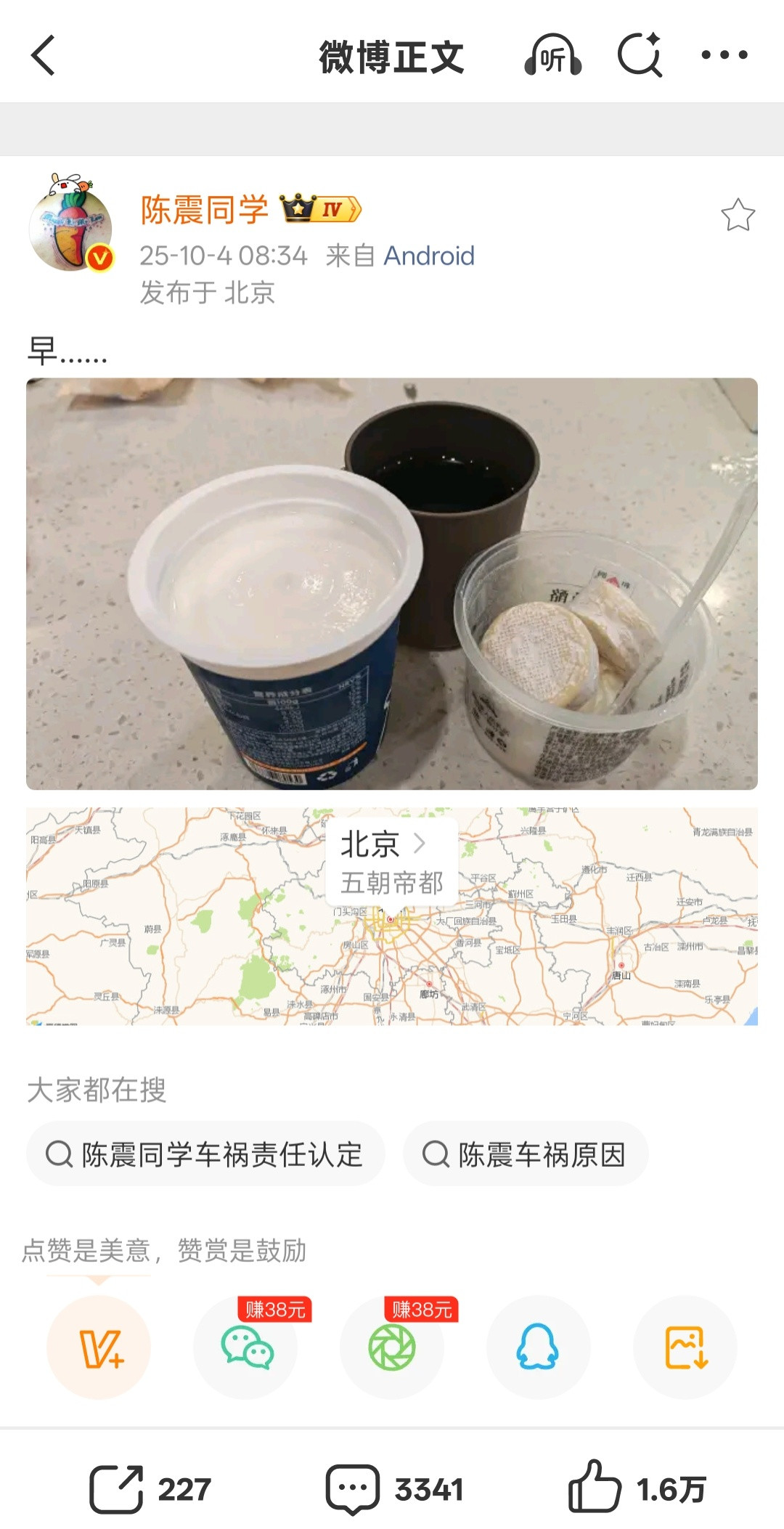Open the AI search icon in the top bar

[x=640, y=55]
